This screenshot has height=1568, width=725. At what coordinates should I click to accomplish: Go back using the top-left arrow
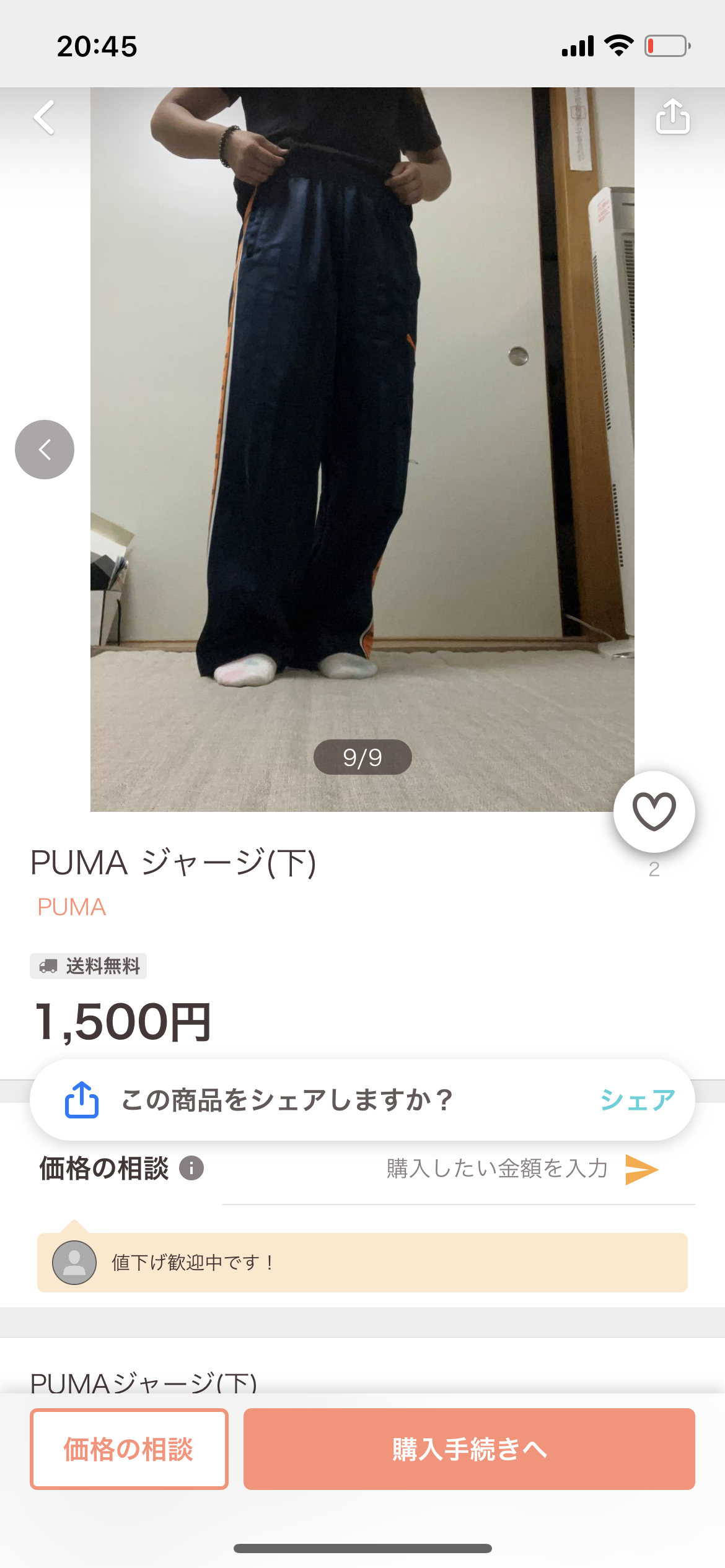click(x=44, y=117)
